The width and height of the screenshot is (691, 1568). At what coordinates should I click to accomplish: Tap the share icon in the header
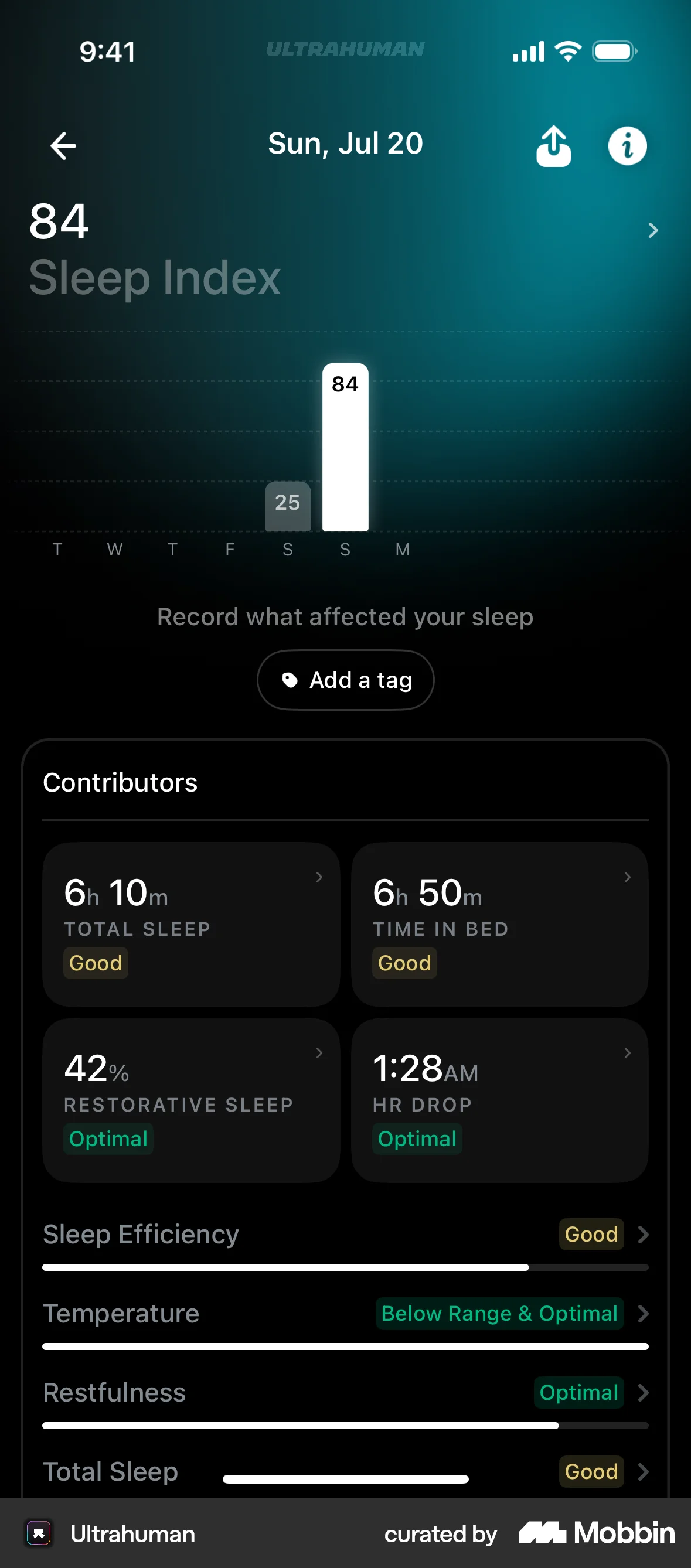[x=553, y=145]
